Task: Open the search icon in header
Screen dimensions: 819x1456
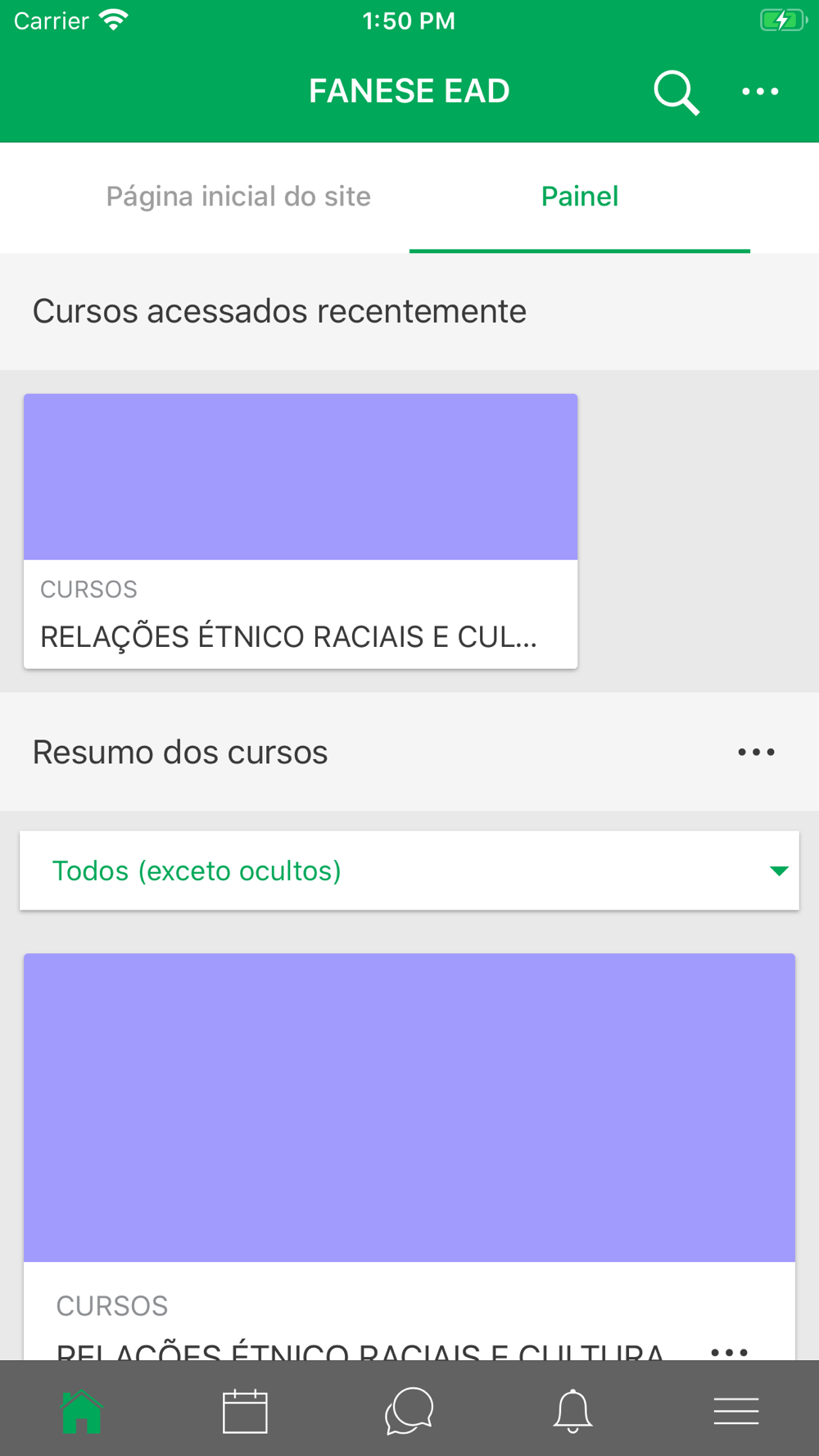Action: [676, 92]
